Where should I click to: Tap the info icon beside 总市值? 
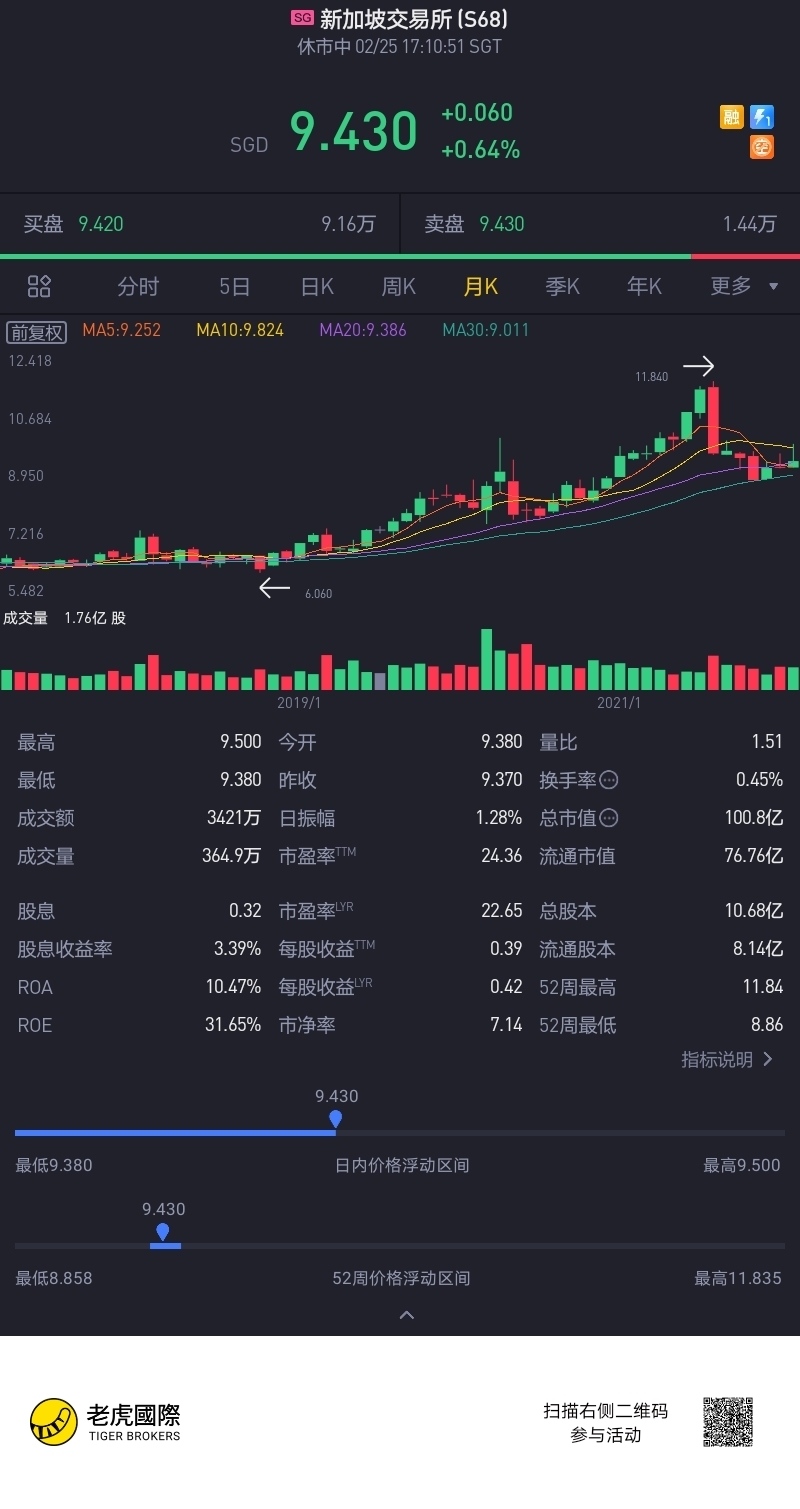[x=608, y=818]
